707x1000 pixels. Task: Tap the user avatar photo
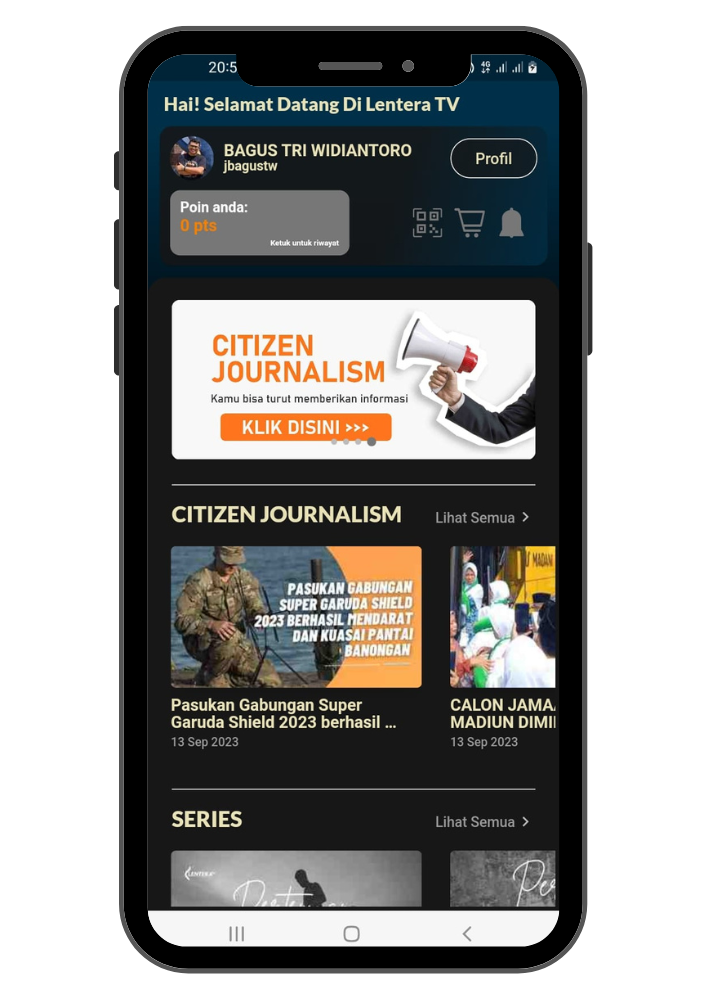191,158
